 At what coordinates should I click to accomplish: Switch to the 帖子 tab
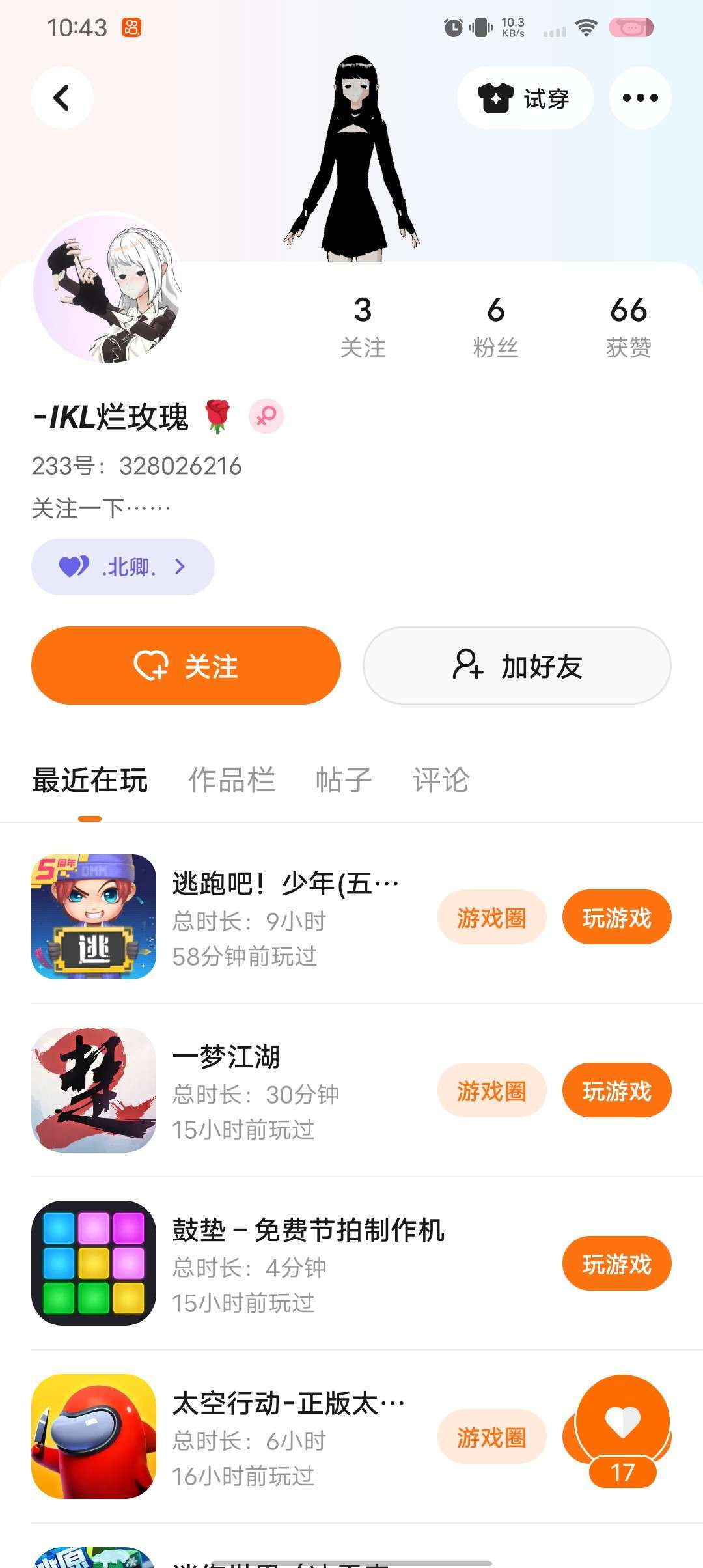click(x=343, y=780)
